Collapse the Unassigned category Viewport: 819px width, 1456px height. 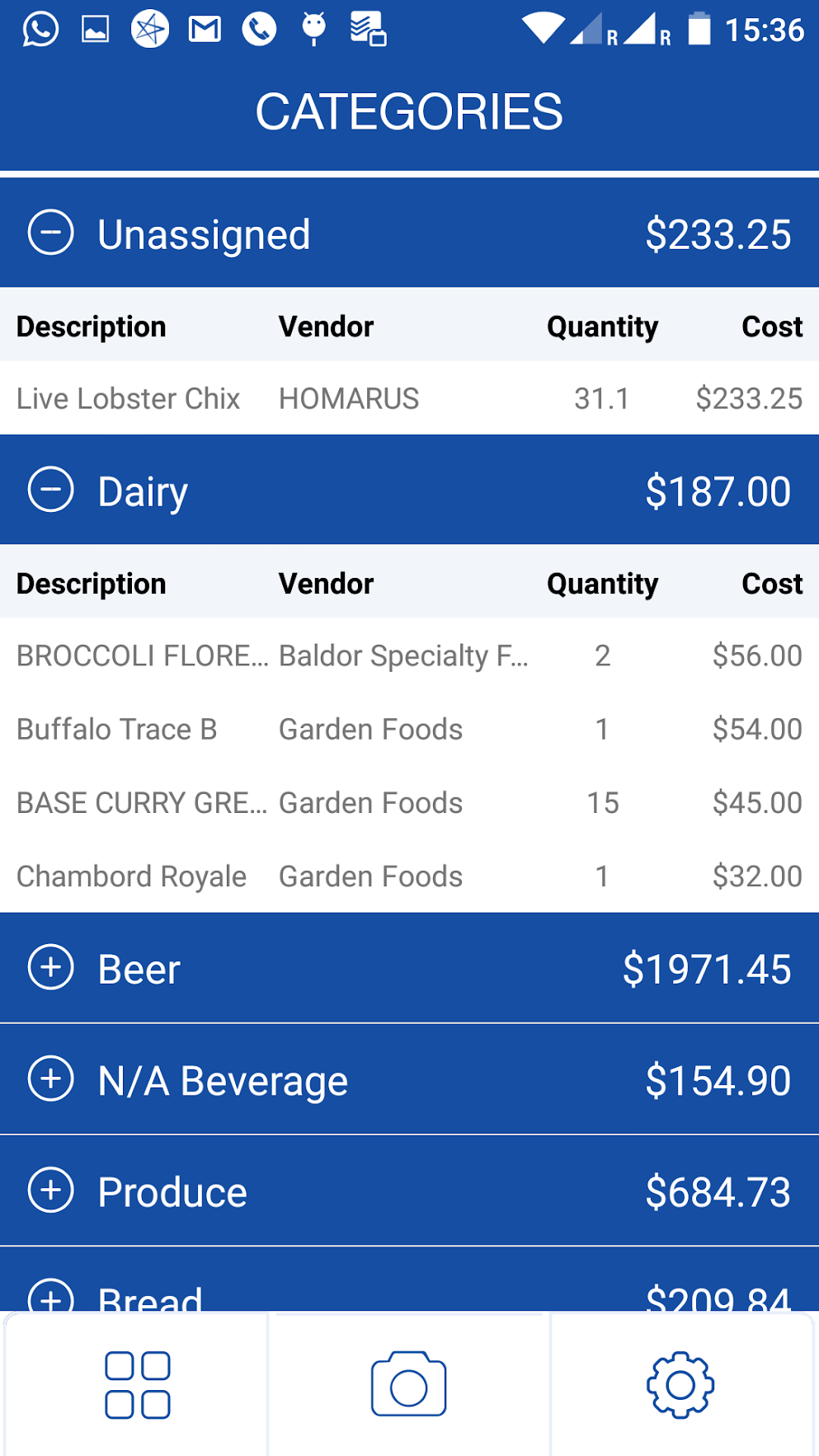point(51,232)
